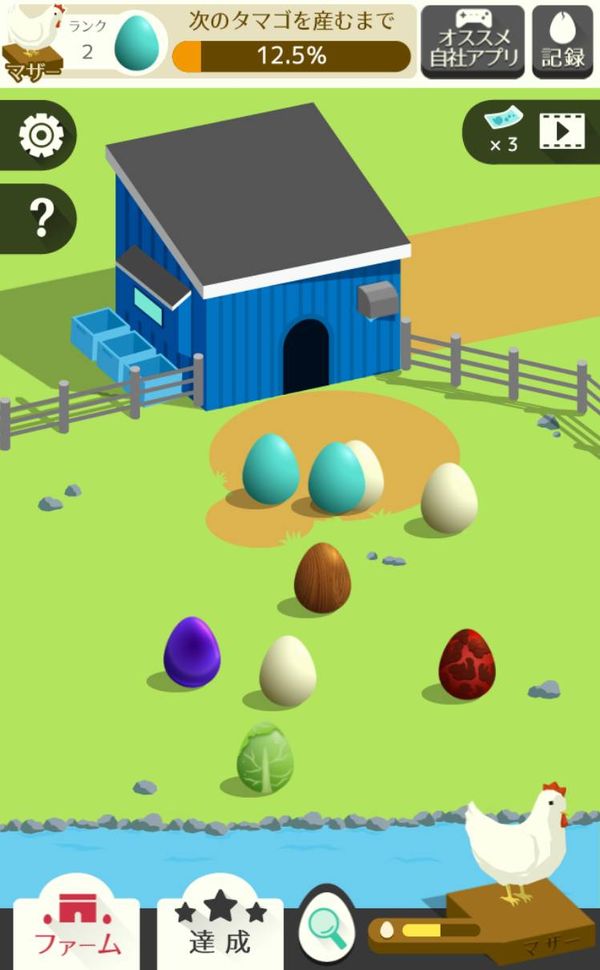Switch to the 達成 achievements tab
600x970 pixels.
point(220,927)
